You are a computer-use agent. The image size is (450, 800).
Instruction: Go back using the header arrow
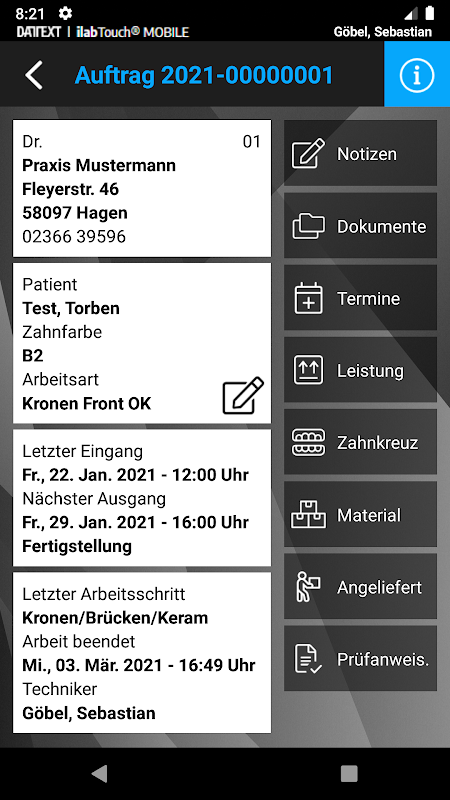click(34, 75)
